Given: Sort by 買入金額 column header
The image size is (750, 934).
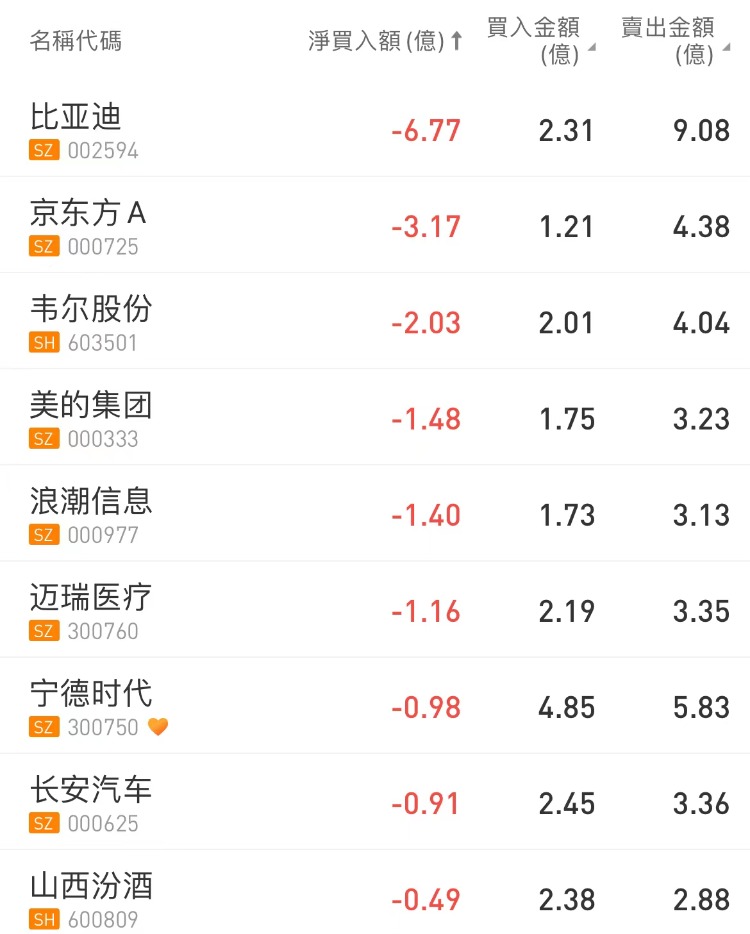Looking at the screenshot, I should point(540,41).
